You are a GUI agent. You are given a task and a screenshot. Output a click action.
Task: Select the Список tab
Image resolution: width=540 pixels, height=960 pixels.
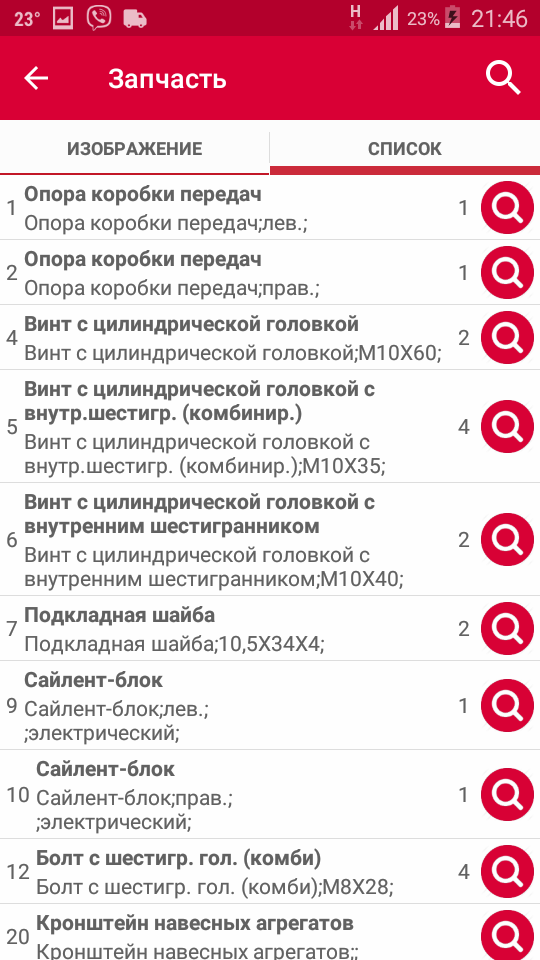(405, 148)
